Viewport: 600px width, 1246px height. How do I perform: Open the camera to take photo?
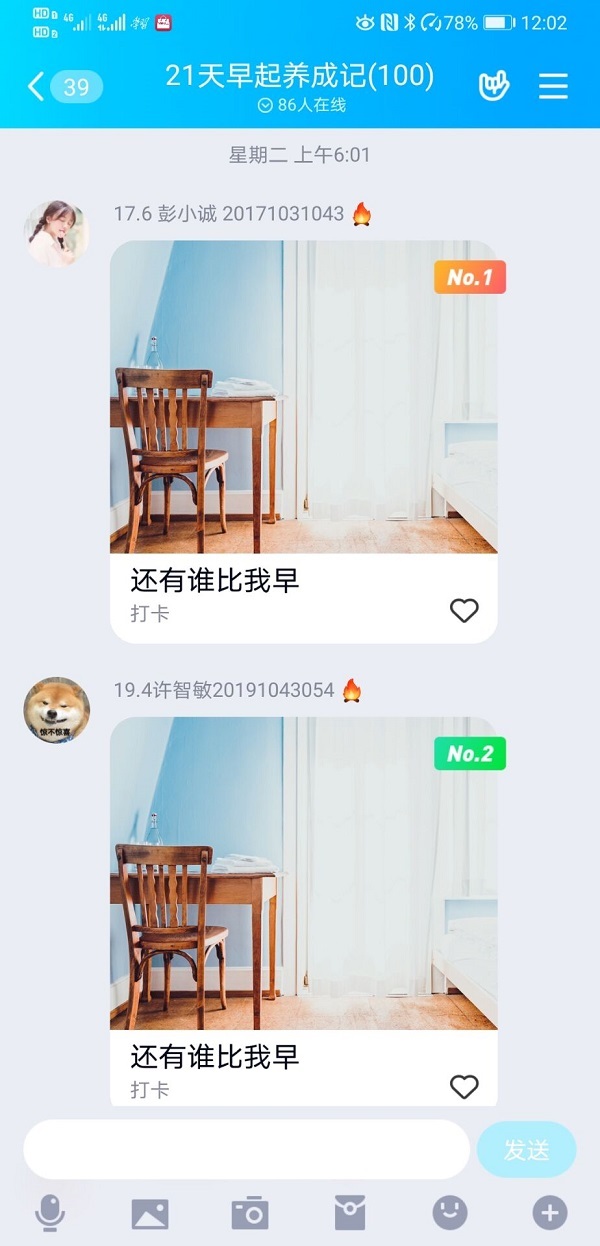pyautogui.click(x=250, y=1213)
